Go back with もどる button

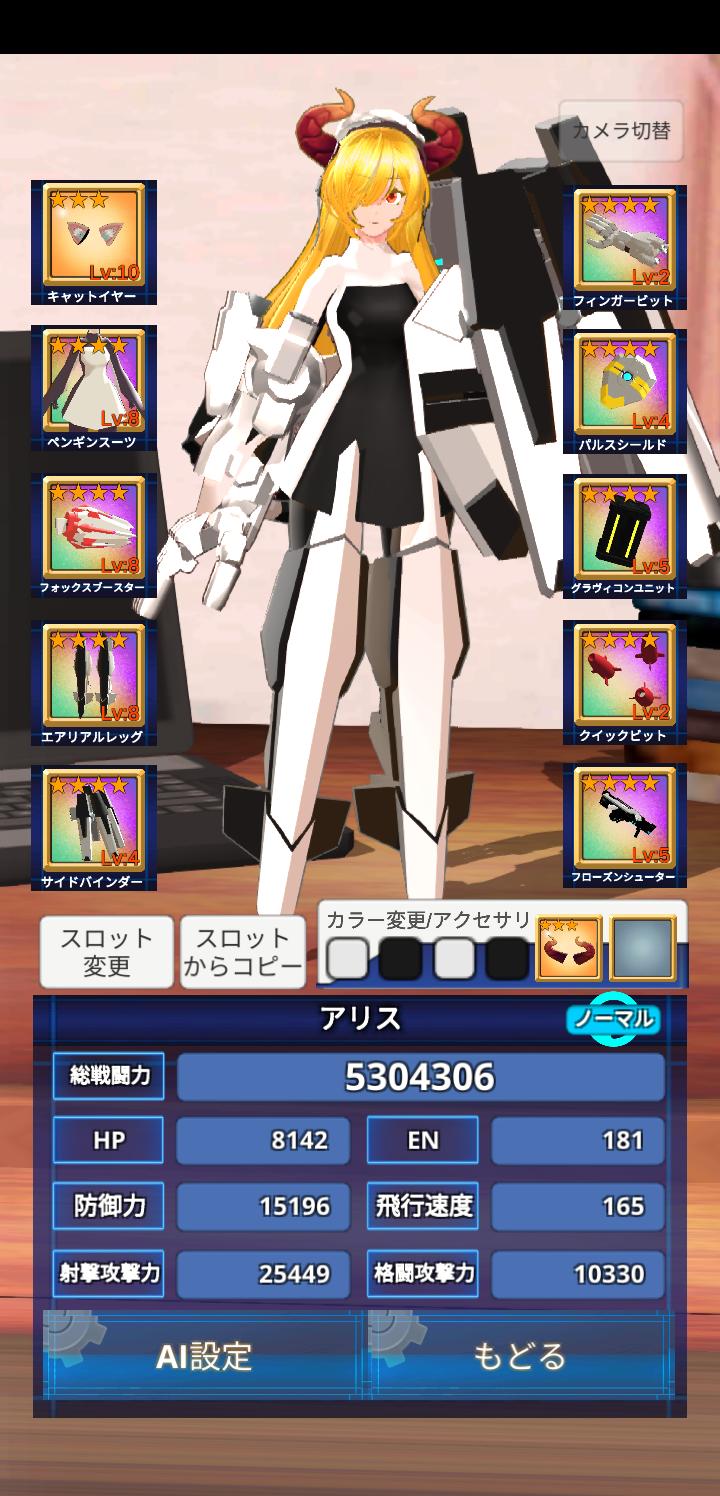pyautogui.click(x=519, y=1356)
